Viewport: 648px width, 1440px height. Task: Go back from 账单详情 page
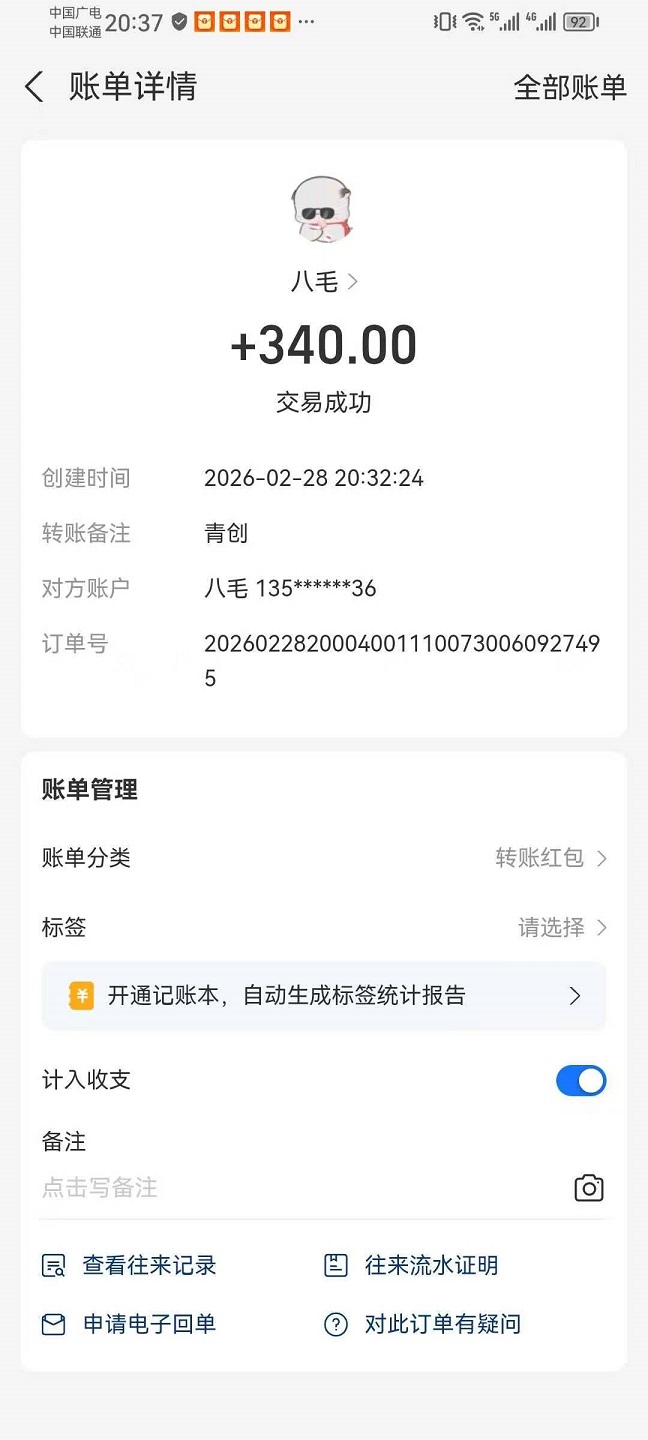point(35,88)
